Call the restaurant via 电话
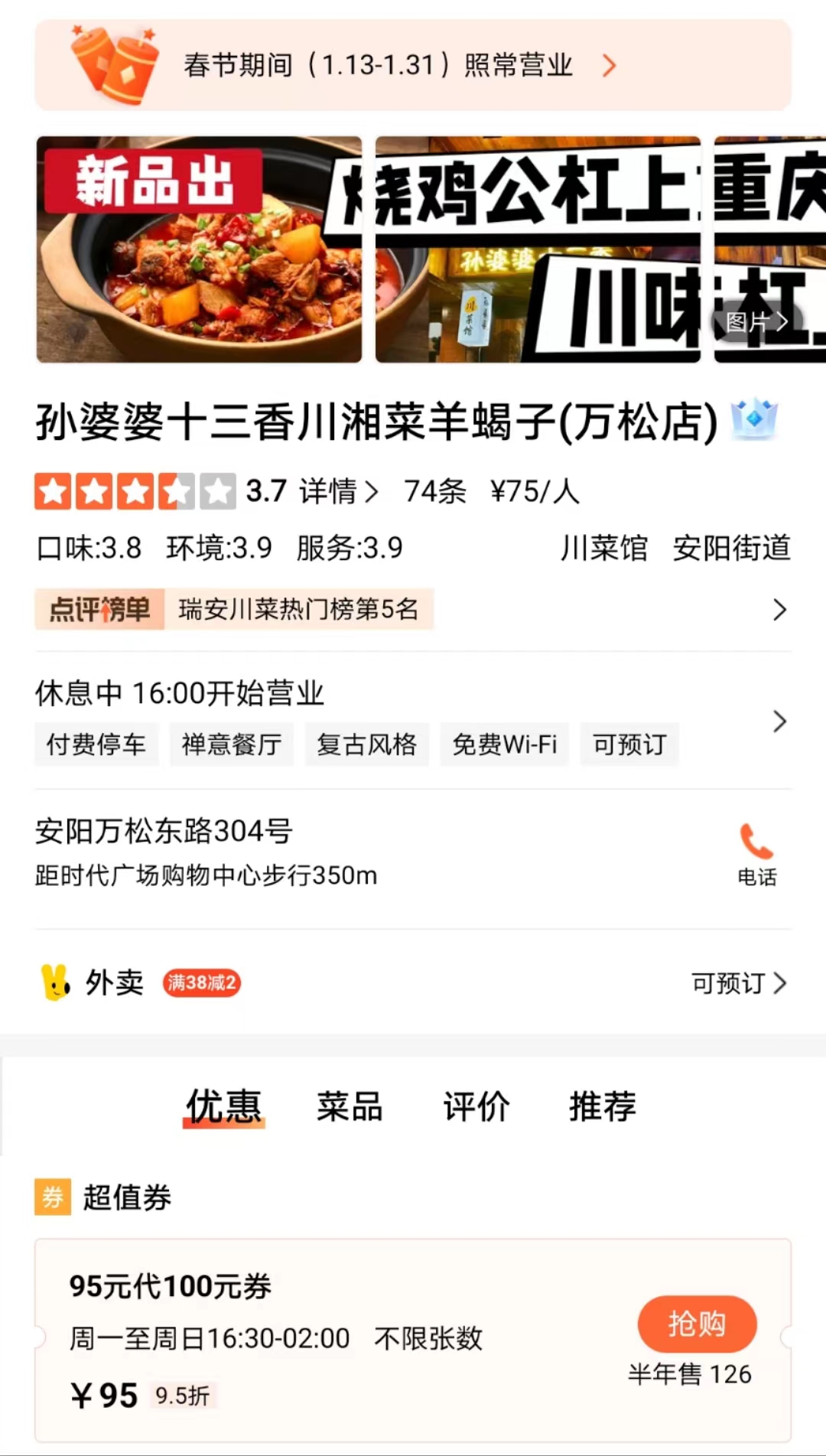The height and width of the screenshot is (1456, 826). 756,853
